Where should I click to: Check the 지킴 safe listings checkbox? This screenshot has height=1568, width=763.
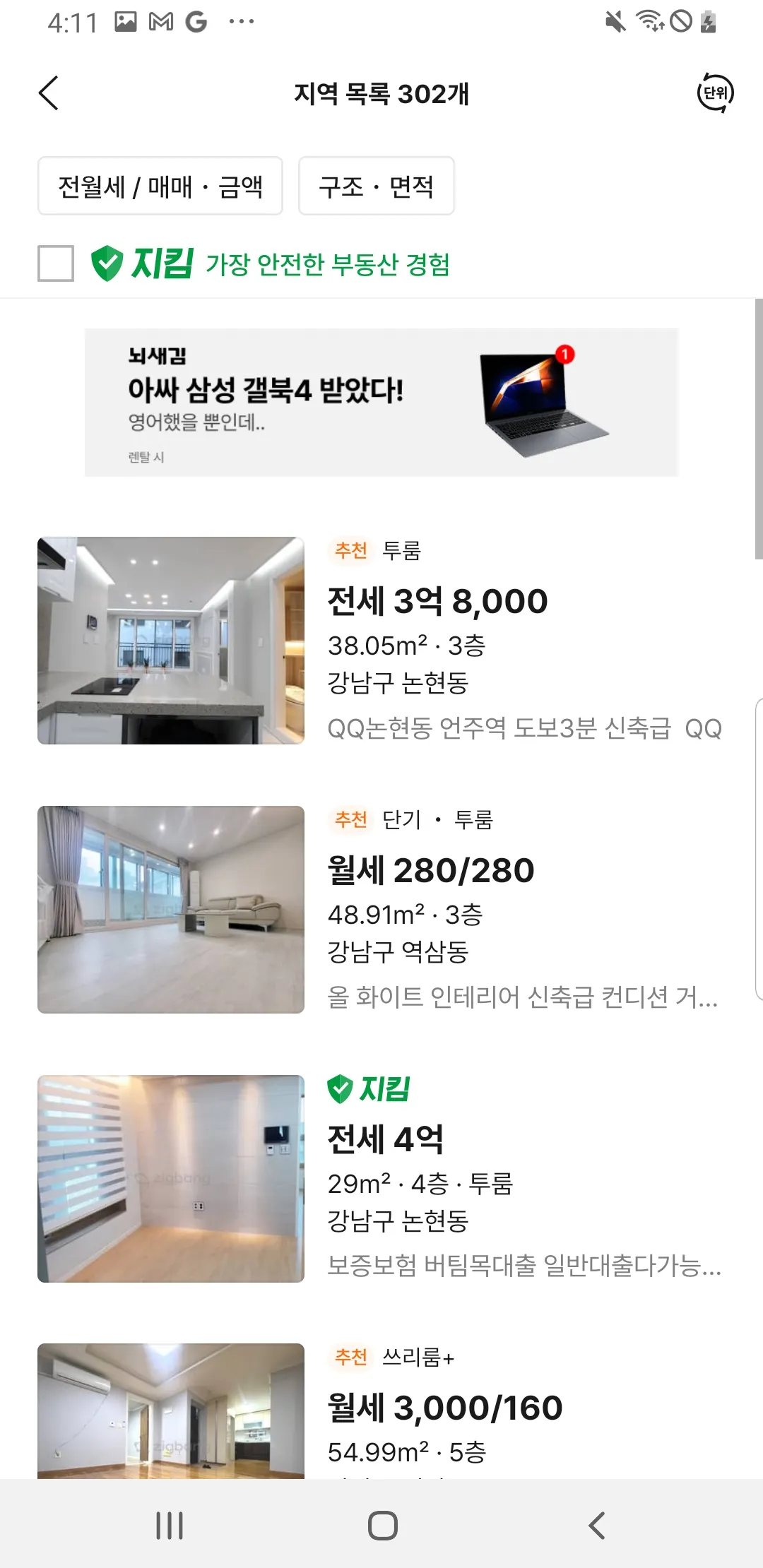point(56,263)
